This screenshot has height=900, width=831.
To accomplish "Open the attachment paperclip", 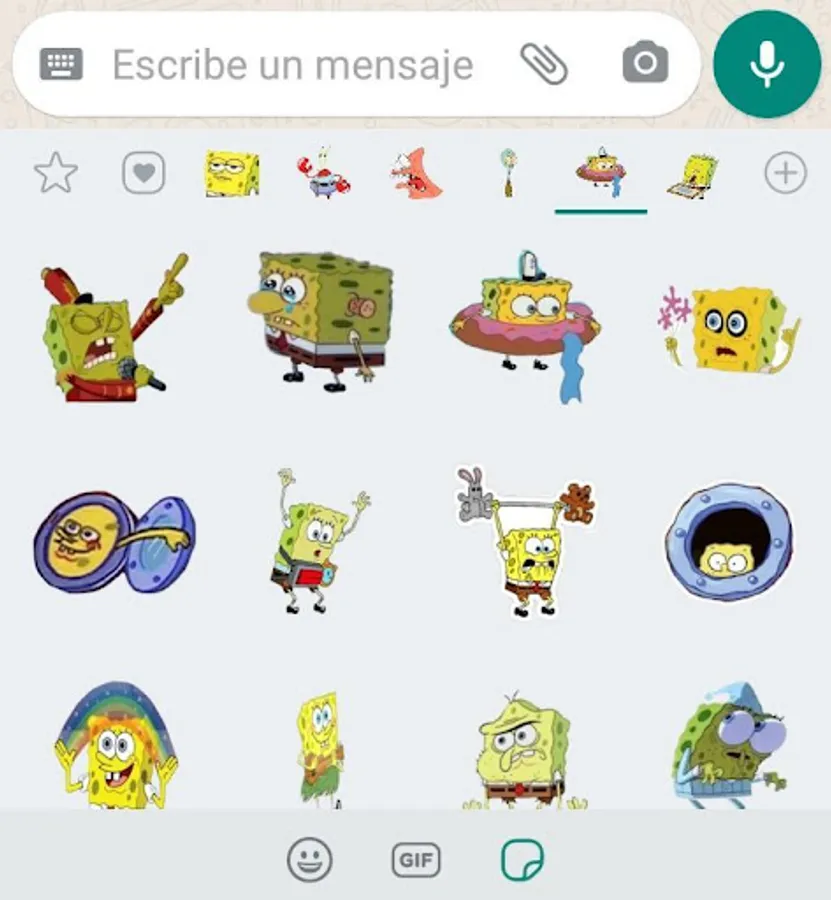I will coord(544,65).
